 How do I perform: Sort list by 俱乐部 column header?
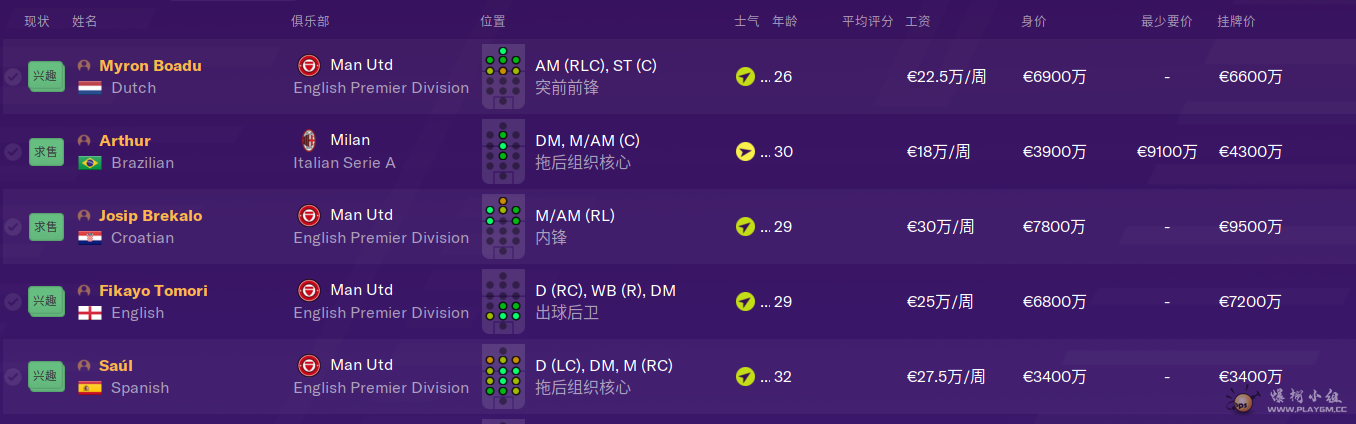310,21
